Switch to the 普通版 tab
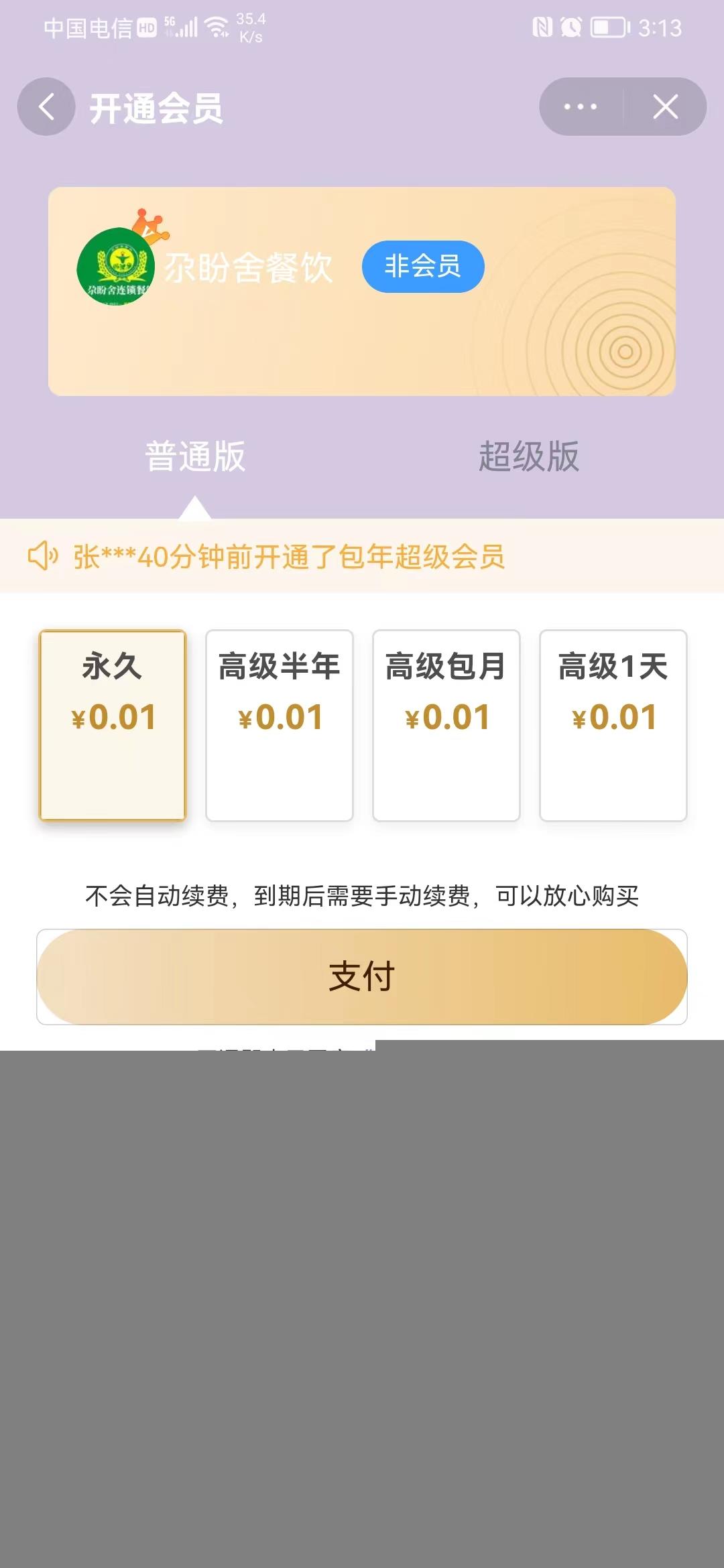This screenshot has height=1568, width=724. pos(195,457)
